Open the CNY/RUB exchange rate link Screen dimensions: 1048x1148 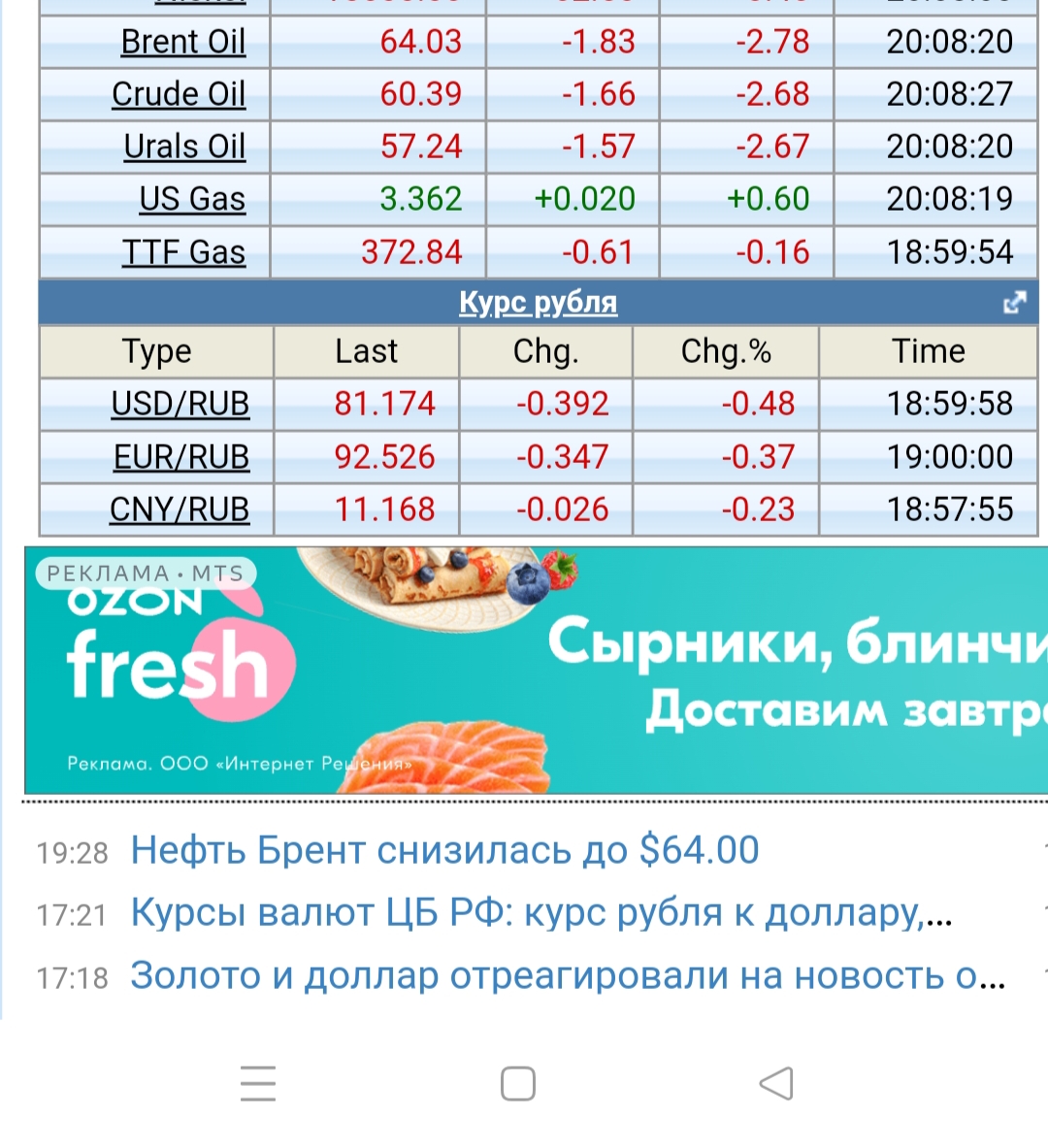pos(180,509)
